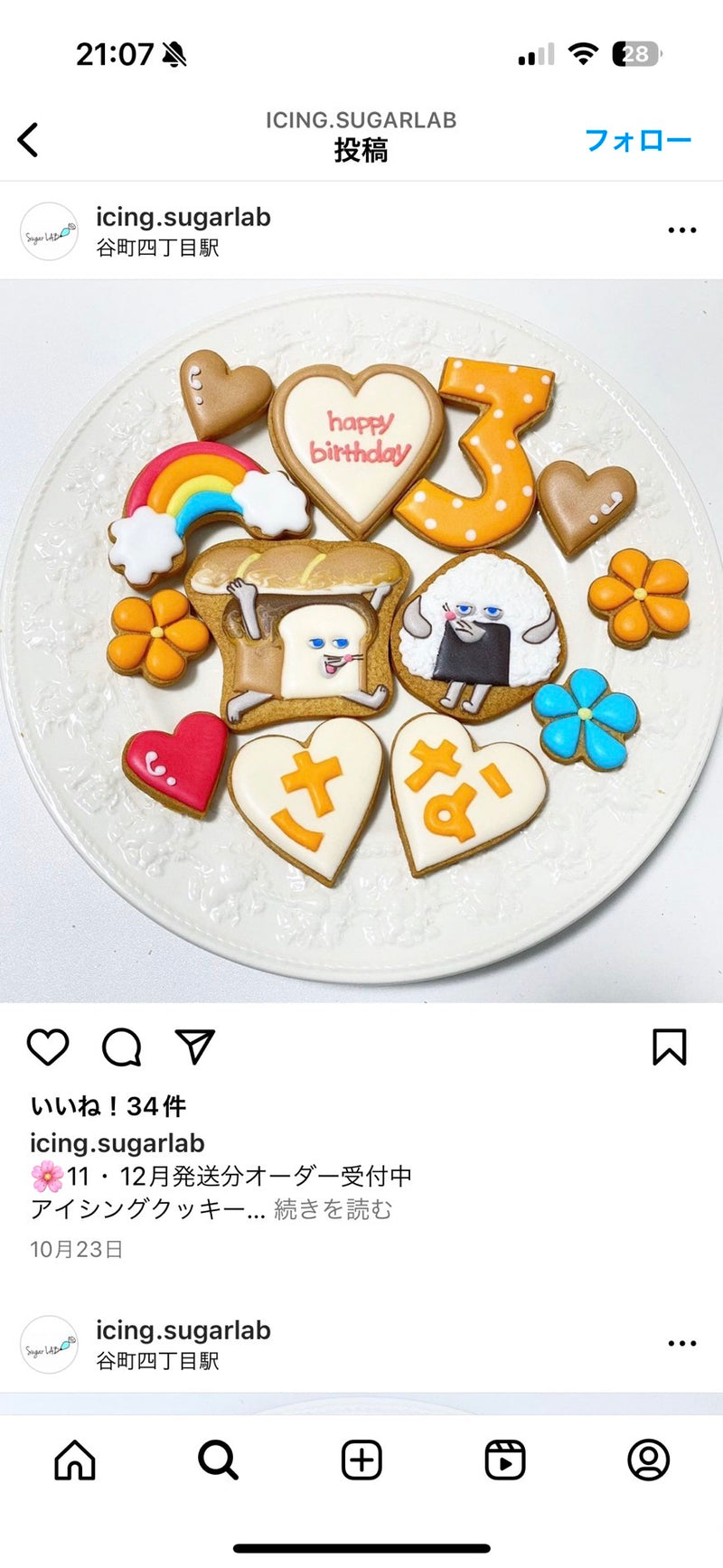
Task: Open the options menu above the cookie photo
Action: [x=681, y=230]
